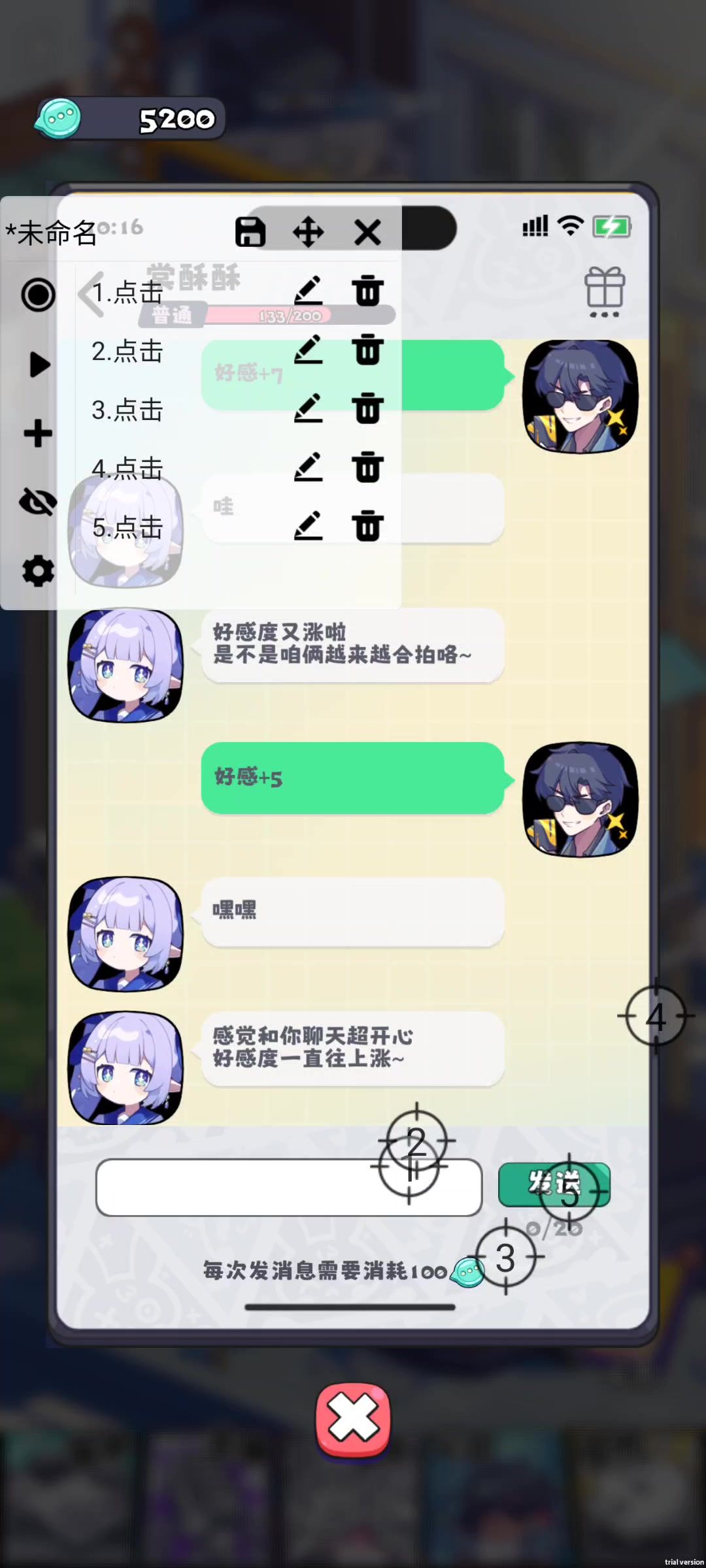706x1568 pixels.
Task: Hide the click target markers
Action: (x=38, y=502)
